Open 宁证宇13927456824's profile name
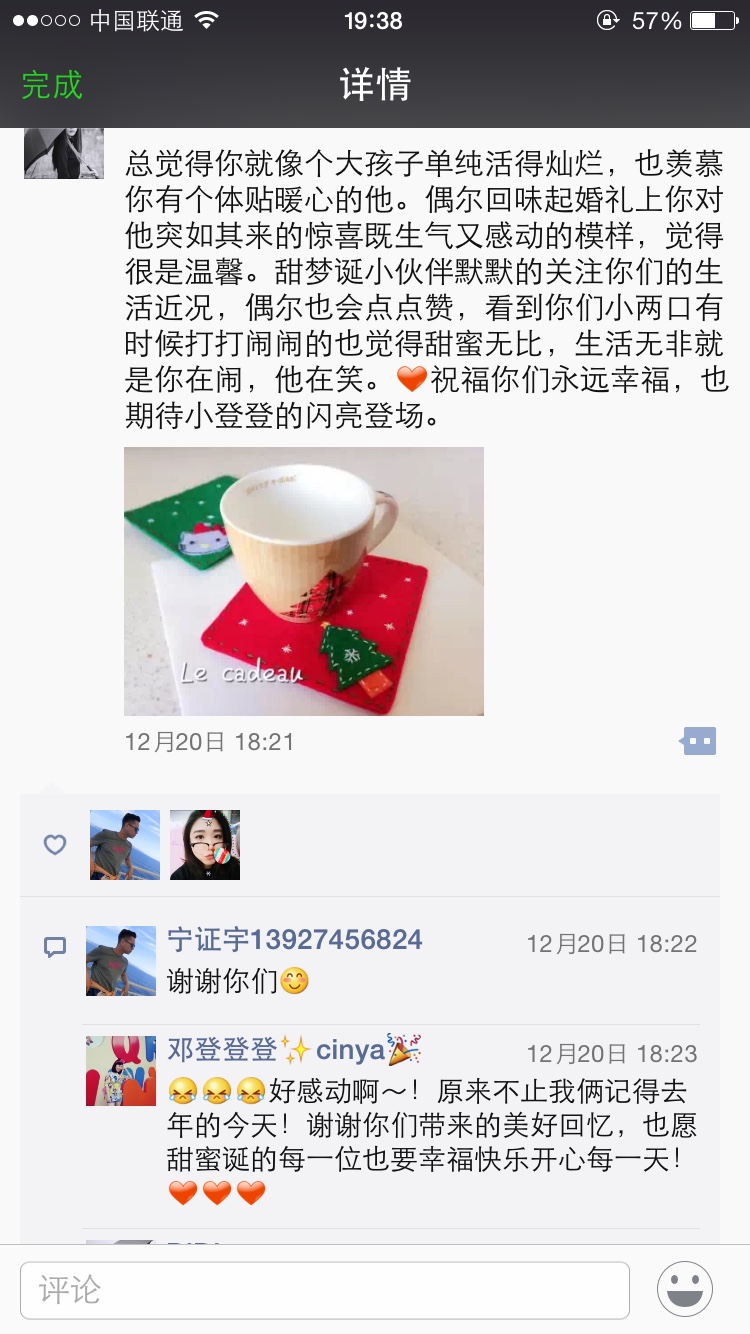The width and height of the screenshot is (750, 1334). point(294,940)
